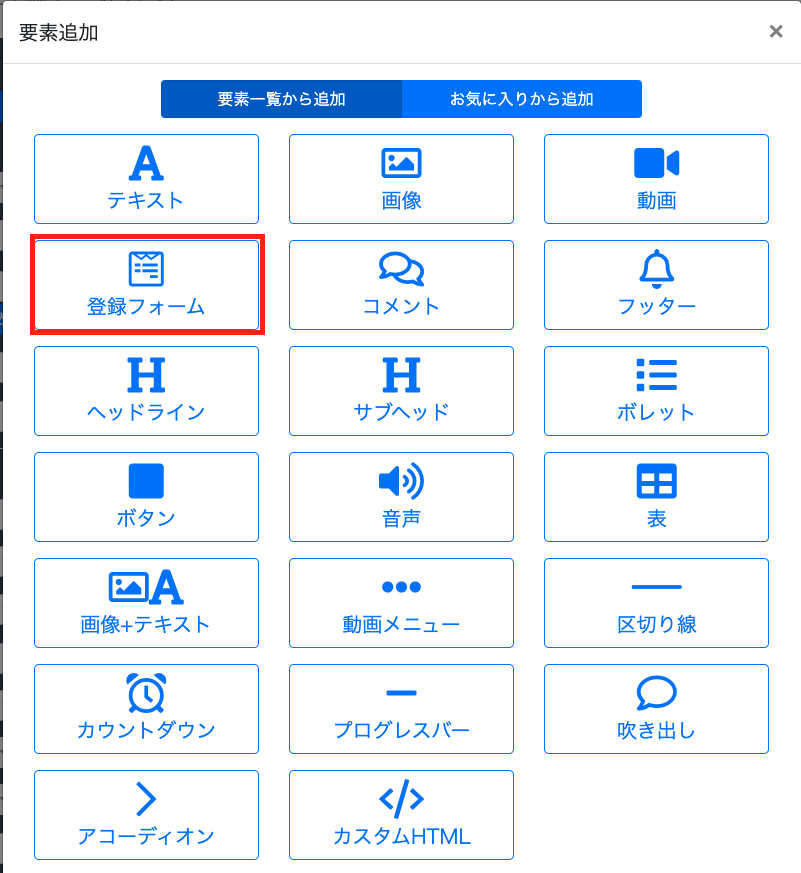Insert a コメント element

(x=401, y=285)
